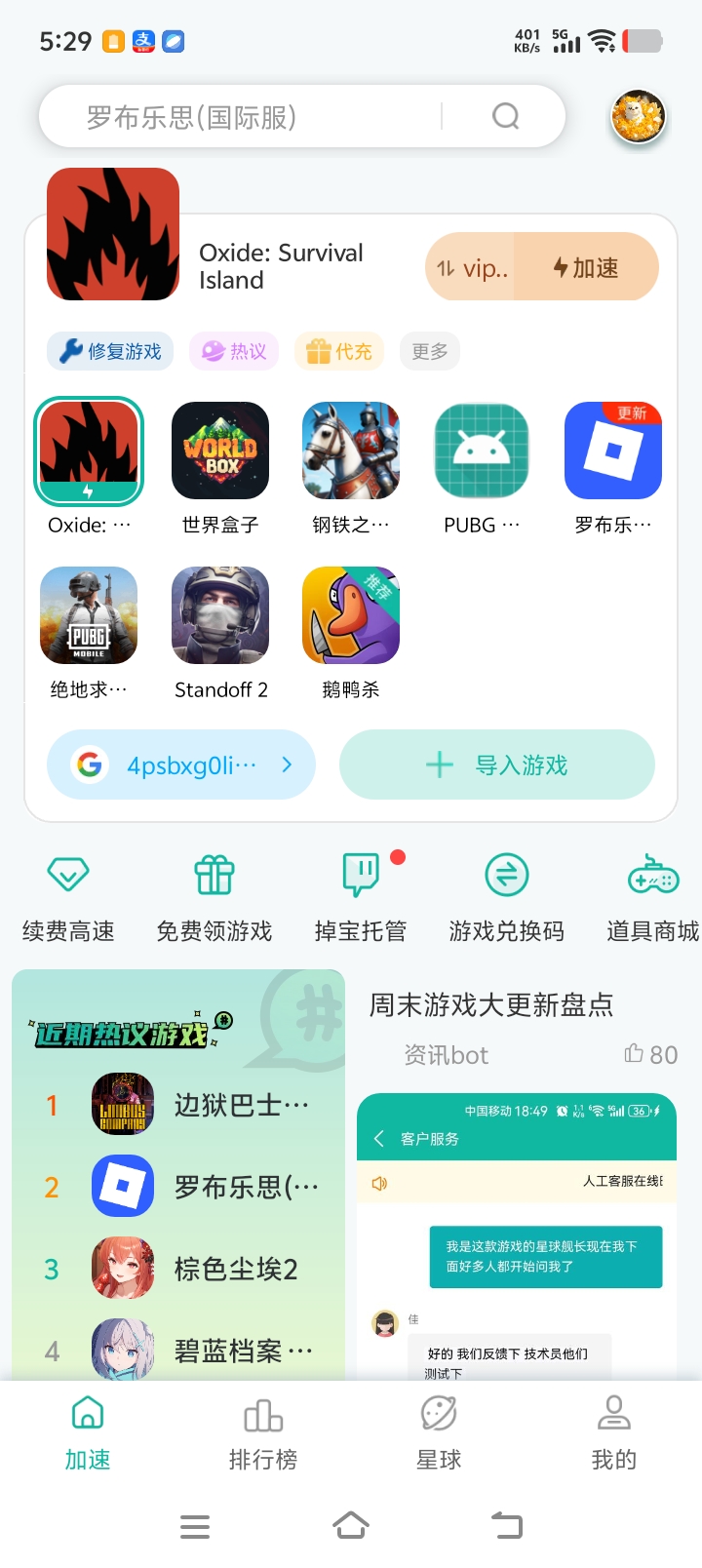Screen dimensions: 702x1568
Task: Open 续费高速 shortcut
Action: 68,895
